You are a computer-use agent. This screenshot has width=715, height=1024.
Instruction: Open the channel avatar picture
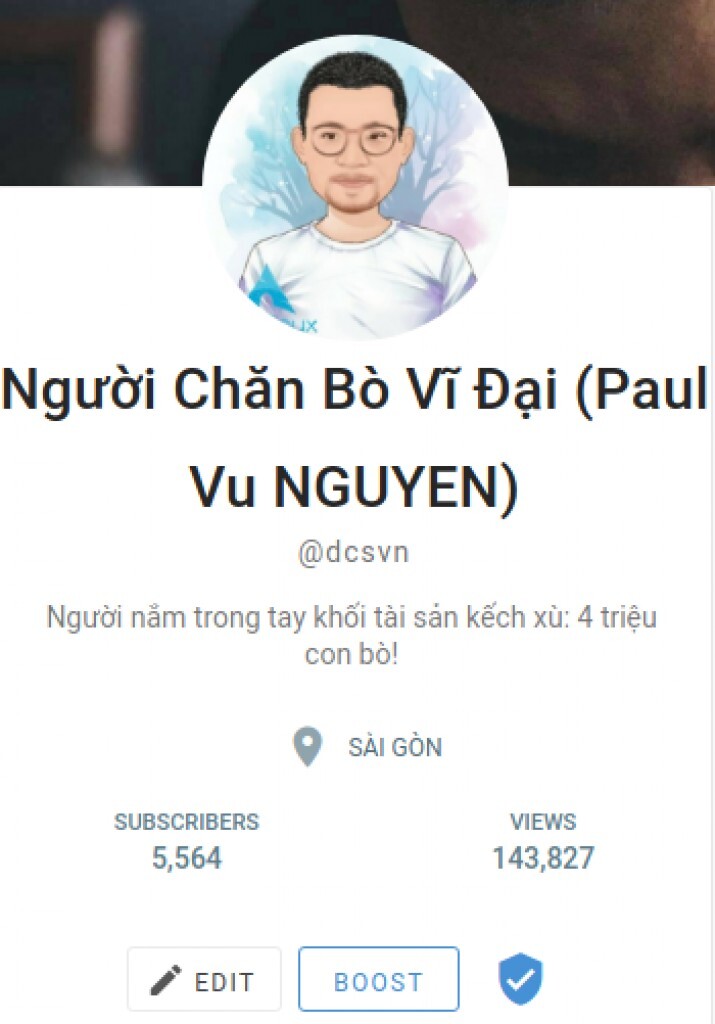point(355,188)
